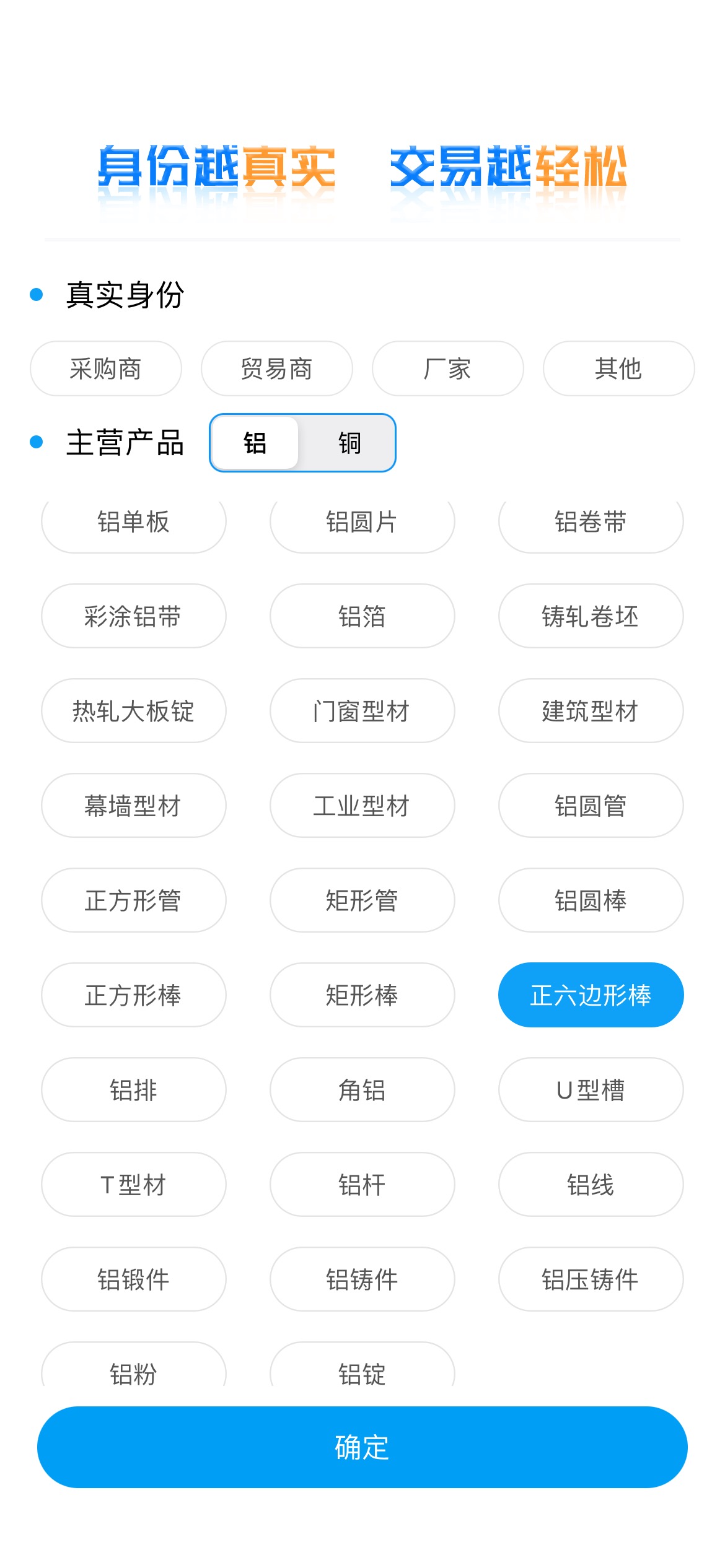The width and height of the screenshot is (725, 1568).
Task: Choose 贸易商 as identity
Action: pyautogui.click(x=277, y=368)
